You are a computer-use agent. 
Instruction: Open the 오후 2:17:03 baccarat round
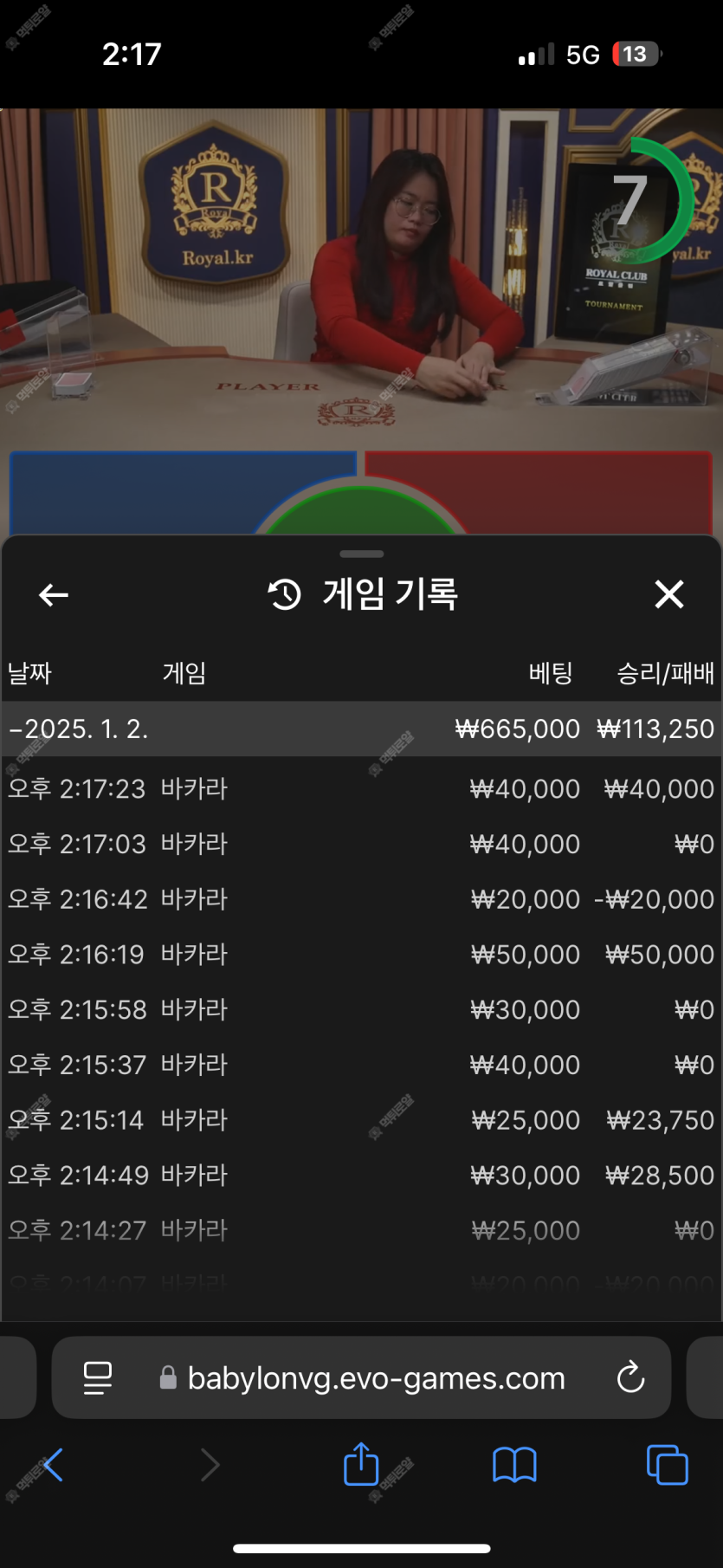tap(361, 844)
